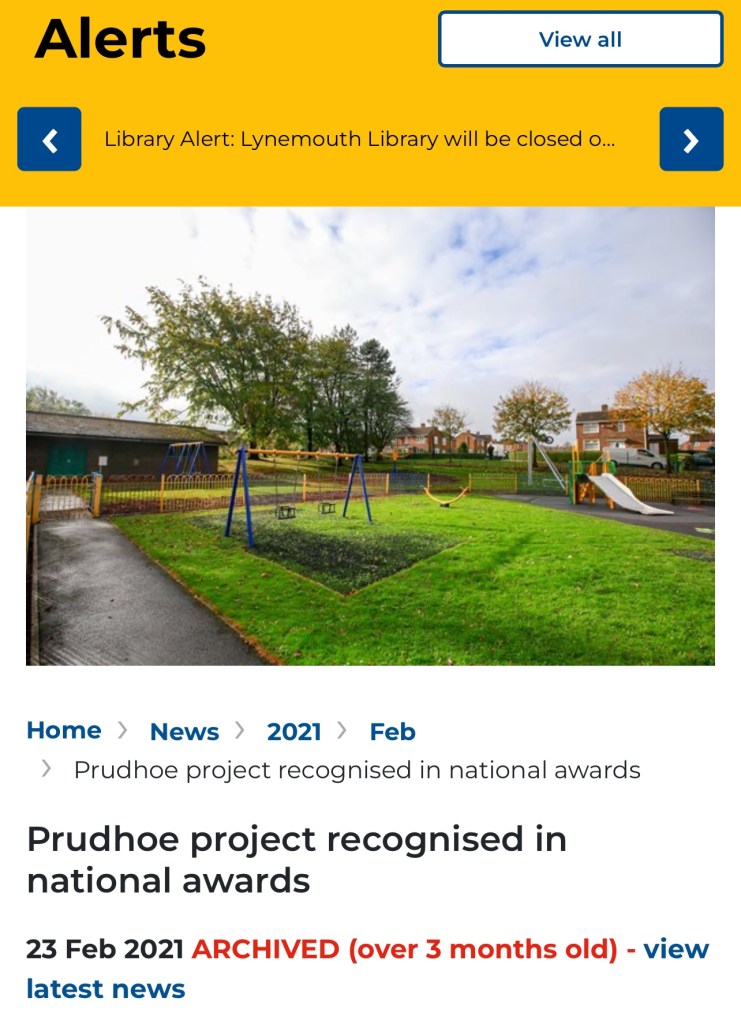Open the Feb breadcrumb link
Image resolution: width=741 pixels, height=1024 pixels.
tap(392, 732)
